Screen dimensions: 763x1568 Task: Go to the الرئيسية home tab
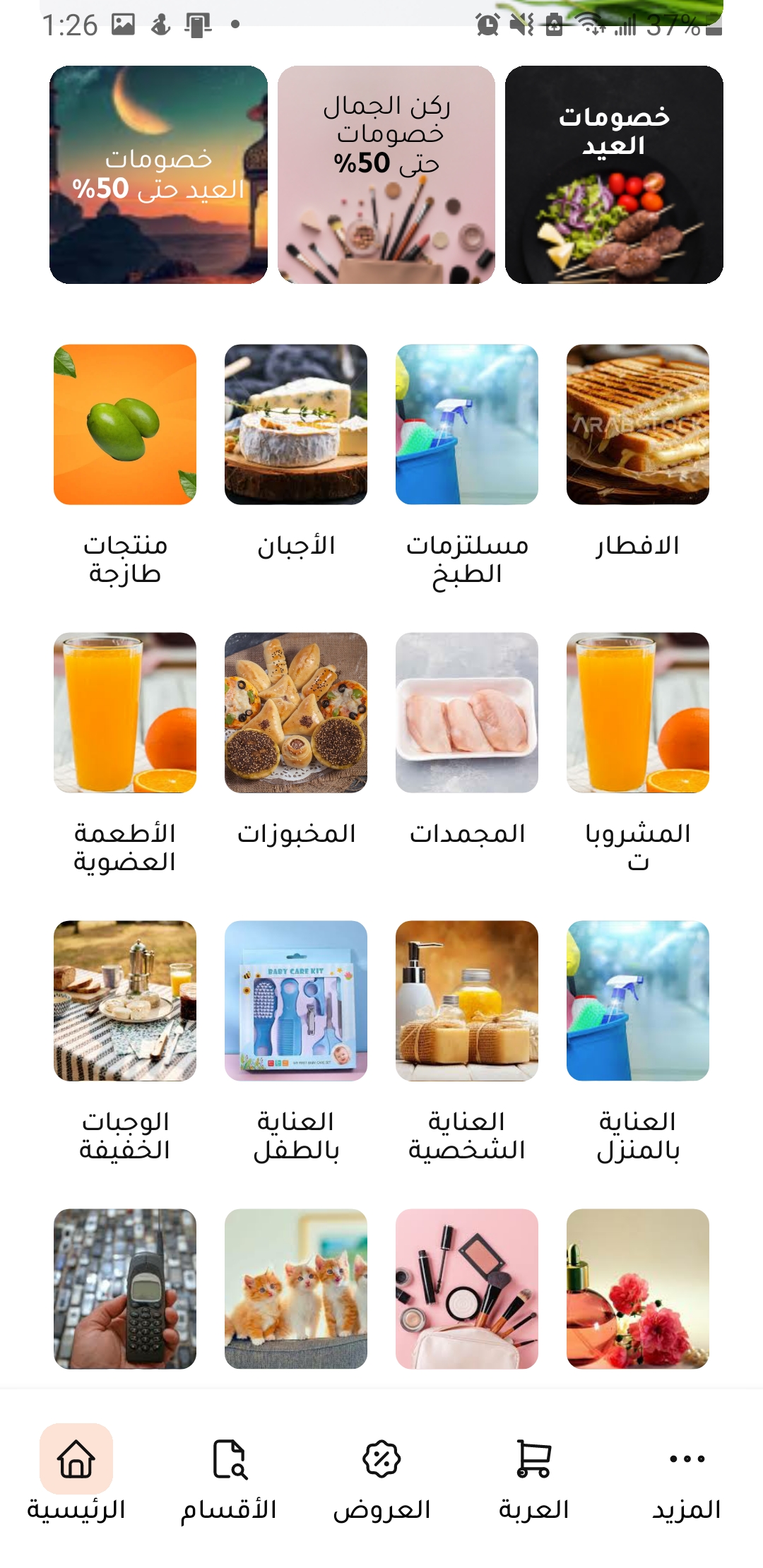[x=76, y=1479]
